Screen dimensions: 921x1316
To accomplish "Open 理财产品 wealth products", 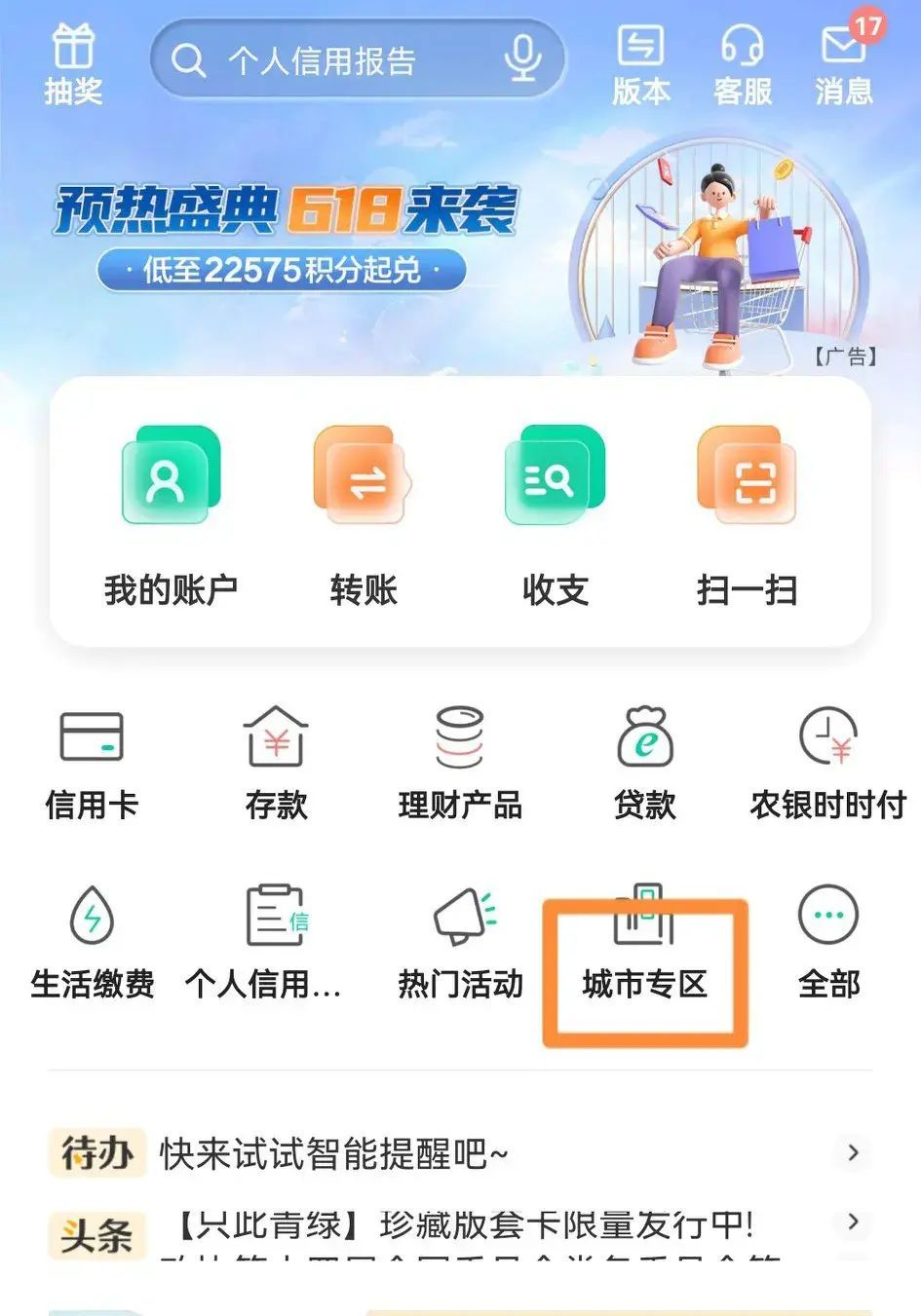I will click(461, 760).
